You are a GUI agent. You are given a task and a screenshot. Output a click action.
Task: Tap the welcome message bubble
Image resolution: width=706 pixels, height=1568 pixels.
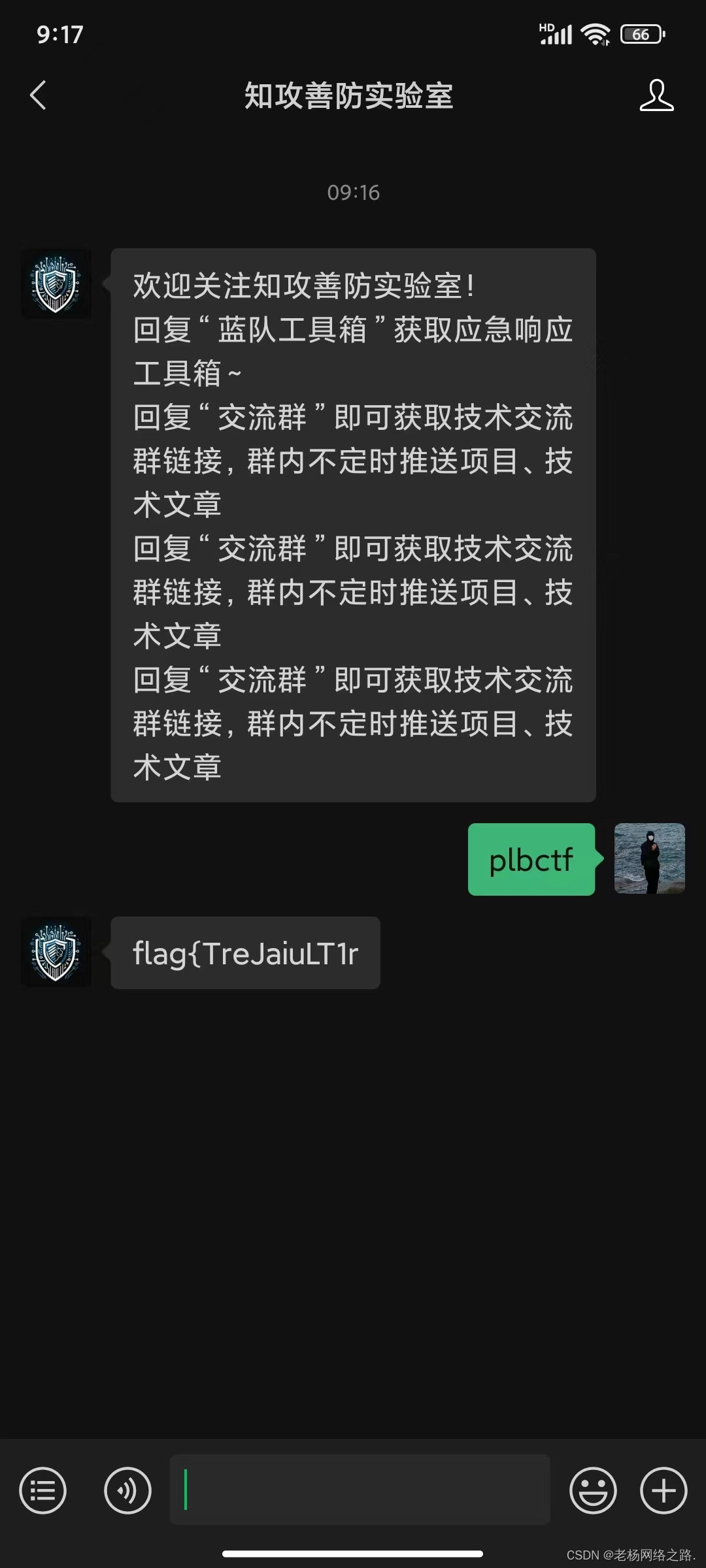click(353, 523)
